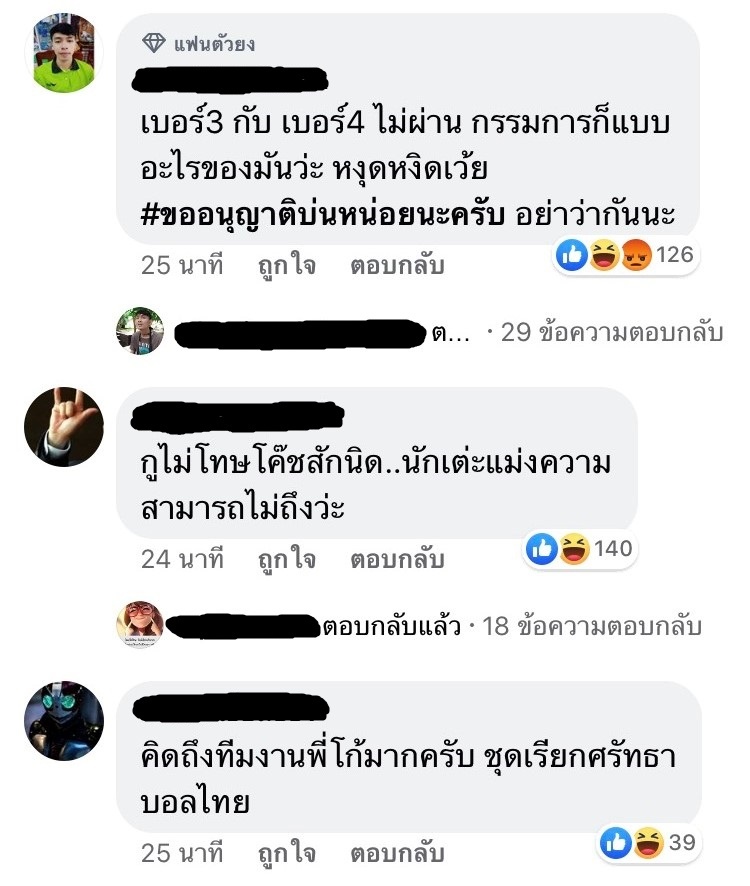Expand the 18 ข้อความตอบกลับ replies
Viewport: 750px width, 886px height.
pyautogui.click(x=591, y=627)
